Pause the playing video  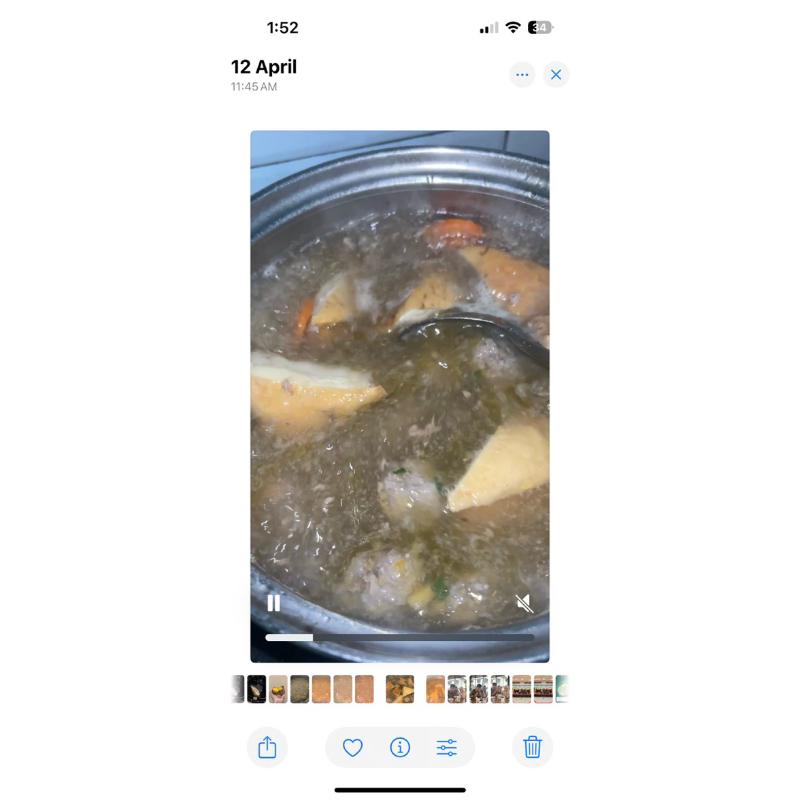[x=274, y=603]
